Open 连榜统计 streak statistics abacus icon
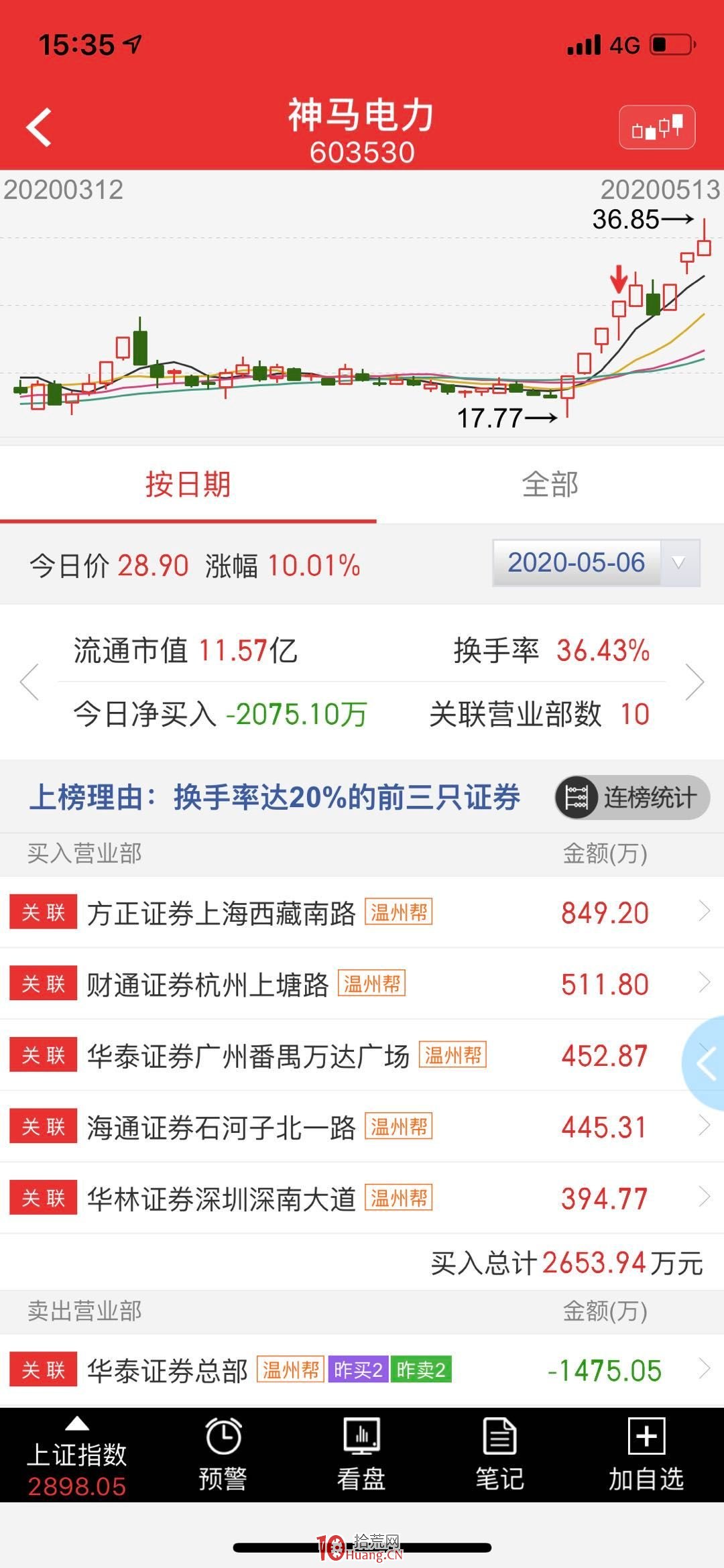The width and height of the screenshot is (724, 1568). tap(577, 798)
